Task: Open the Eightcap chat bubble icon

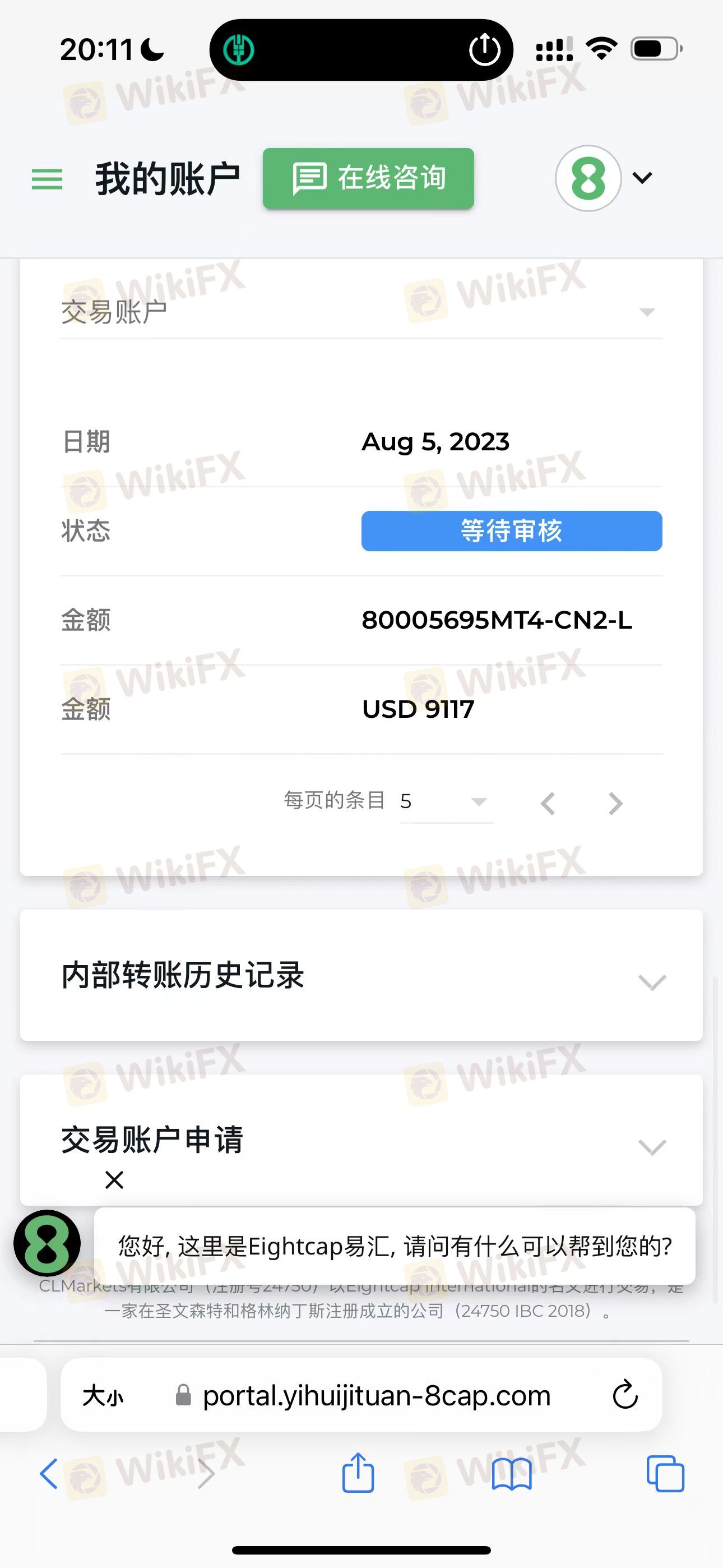Action: click(47, 1243)
